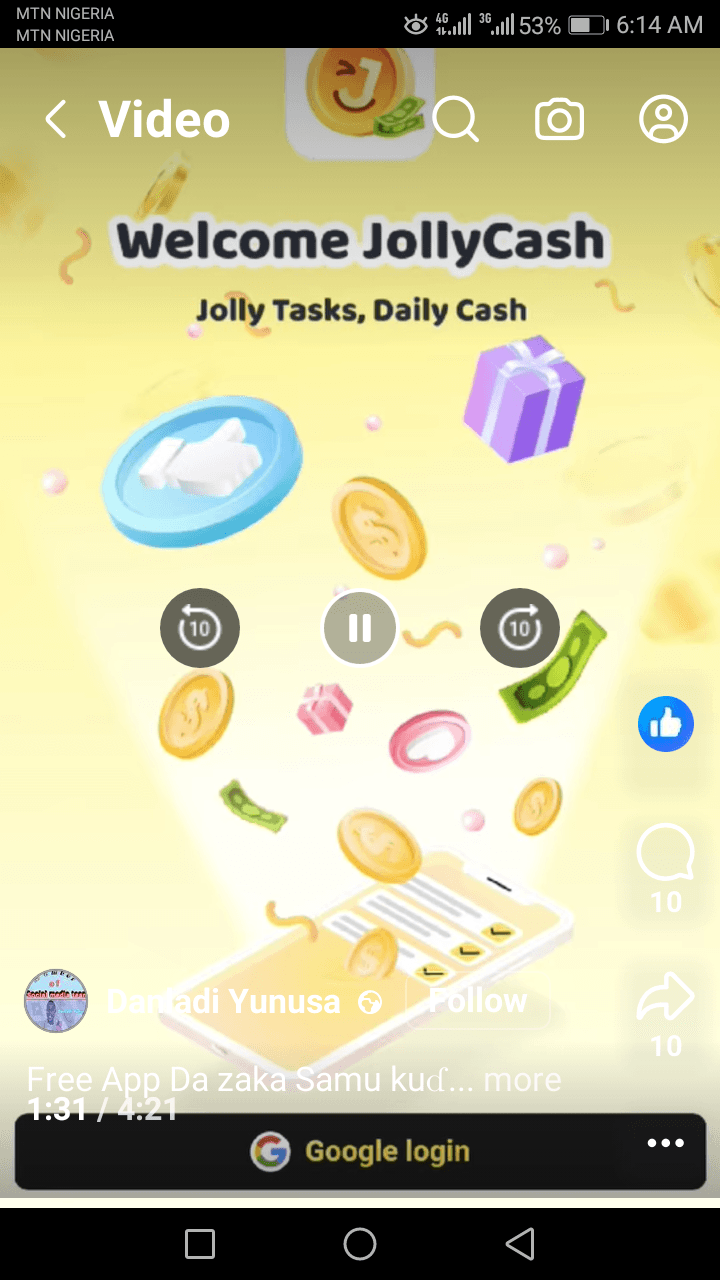Go back from the Video screen
720x1280 pixels.
56,120
